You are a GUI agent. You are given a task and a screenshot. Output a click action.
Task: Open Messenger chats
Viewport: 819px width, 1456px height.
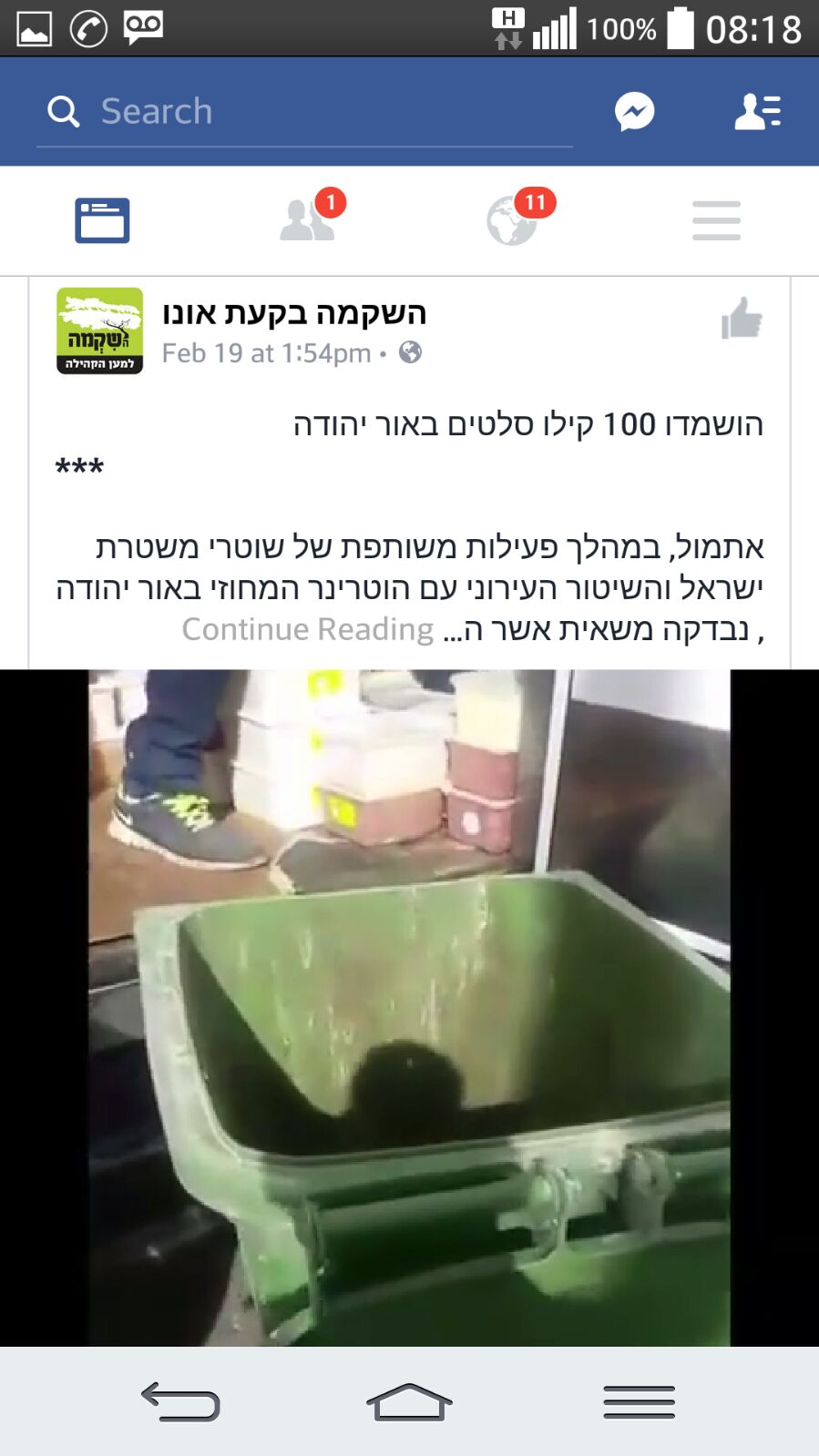point(635,111)
